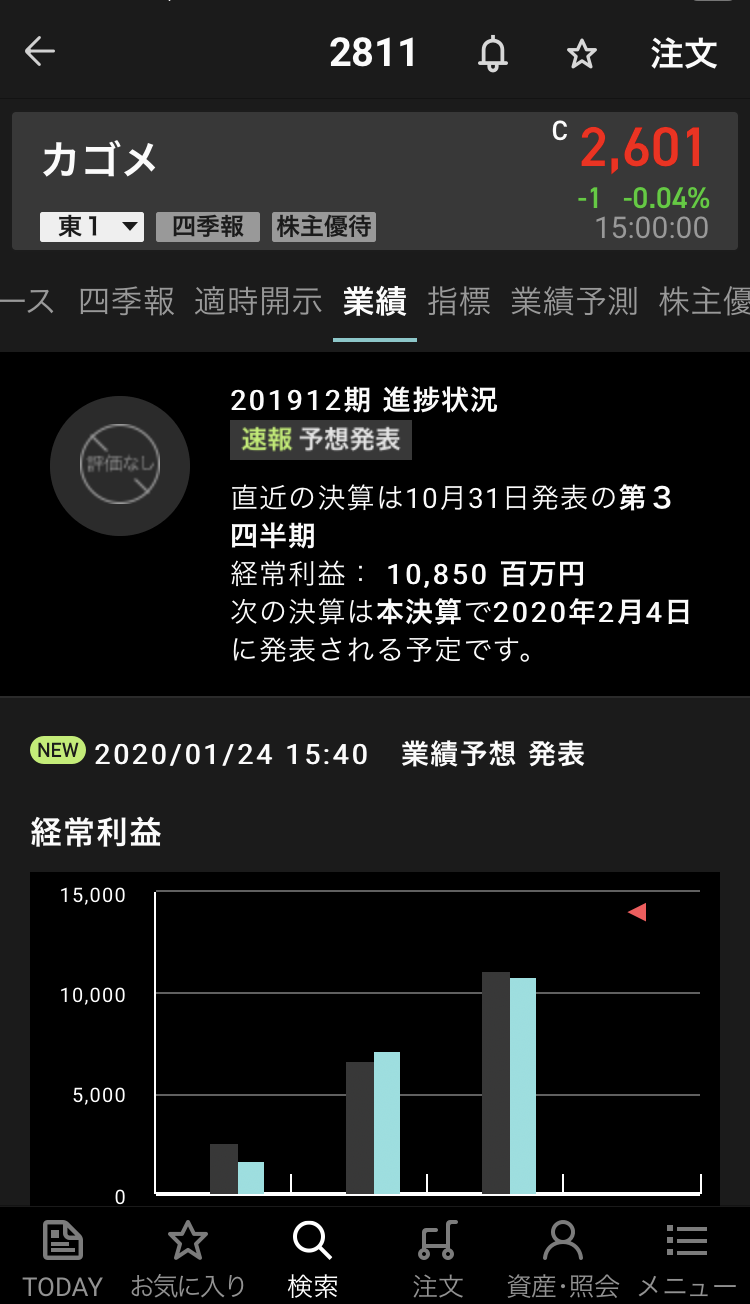The height and width of the screenshot is (1304, 750).
Task: Open the 業績予測 tab
Action: 575,301
